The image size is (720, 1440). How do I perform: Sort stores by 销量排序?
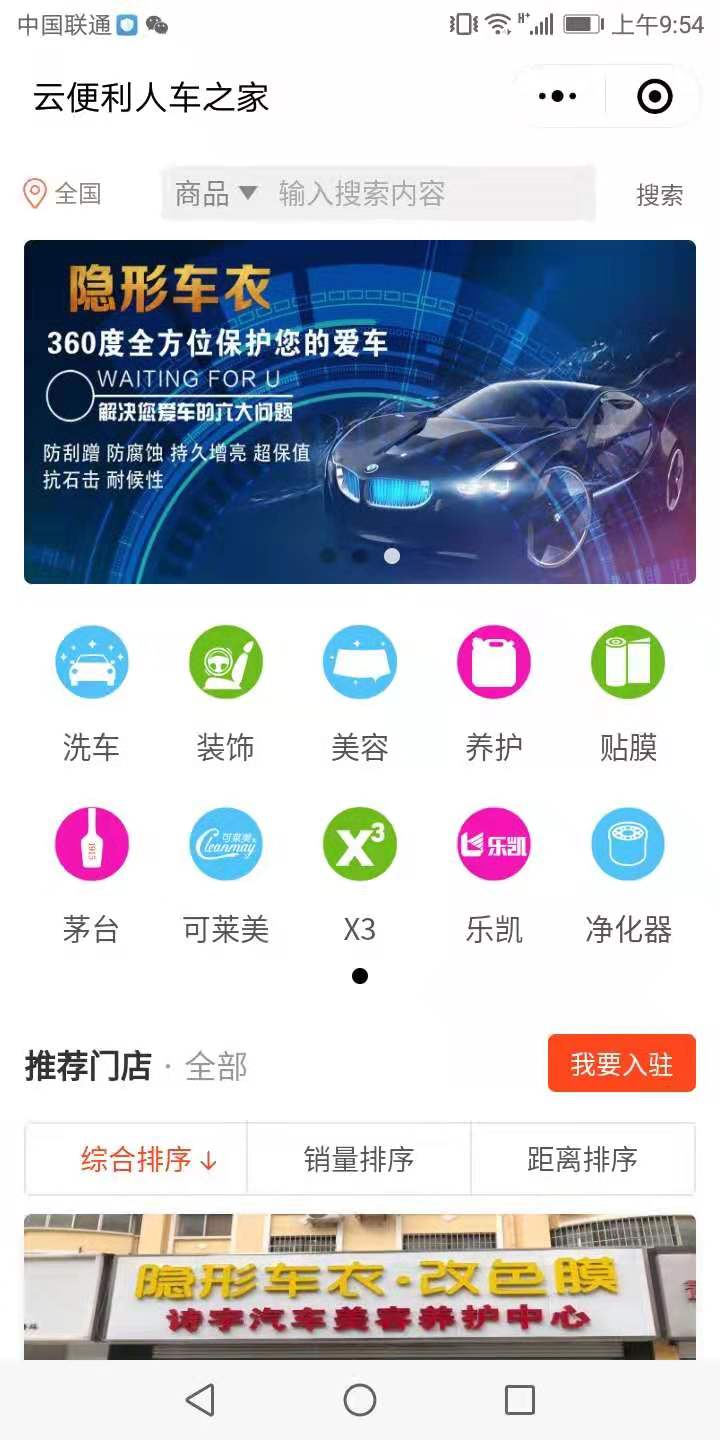[359, 1159]
